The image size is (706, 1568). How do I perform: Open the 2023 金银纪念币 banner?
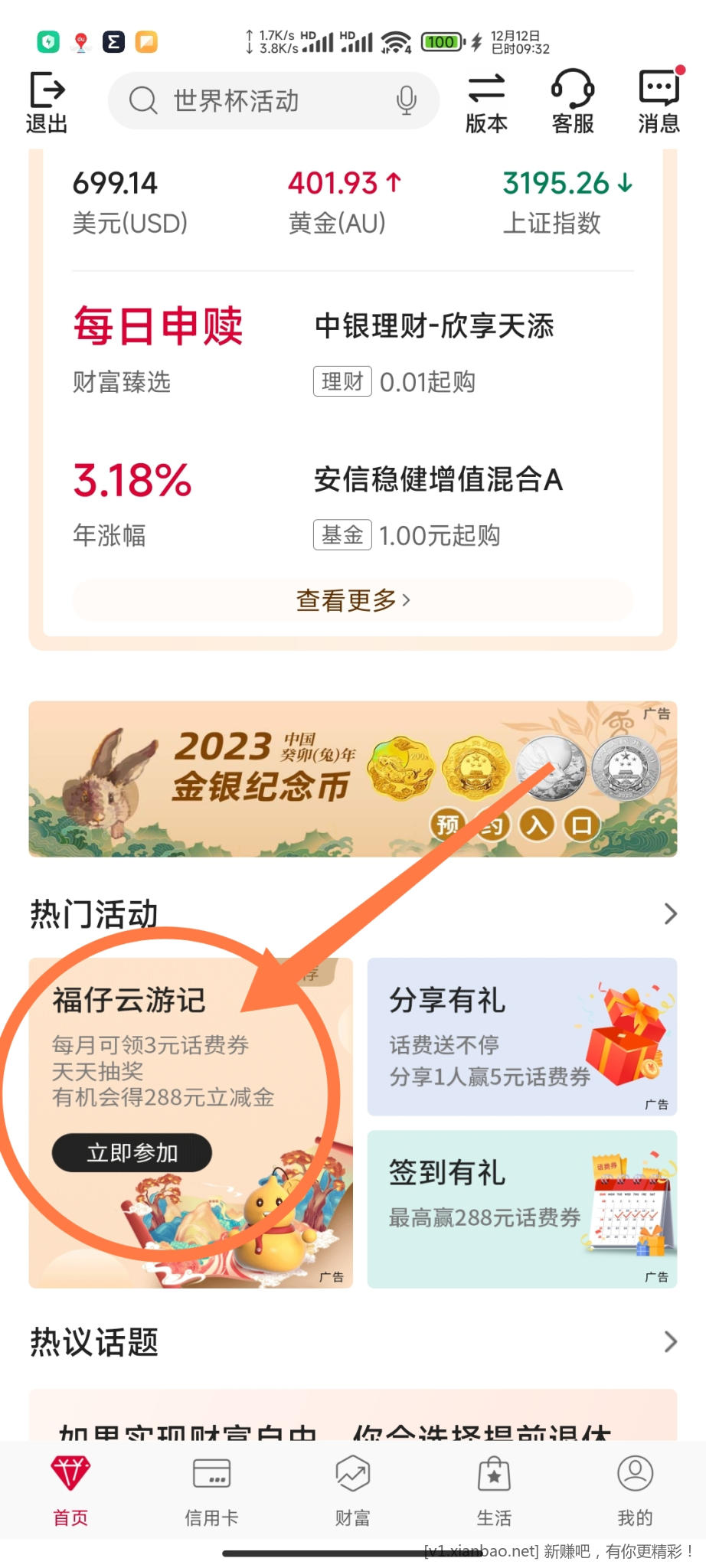click(353, 779)
